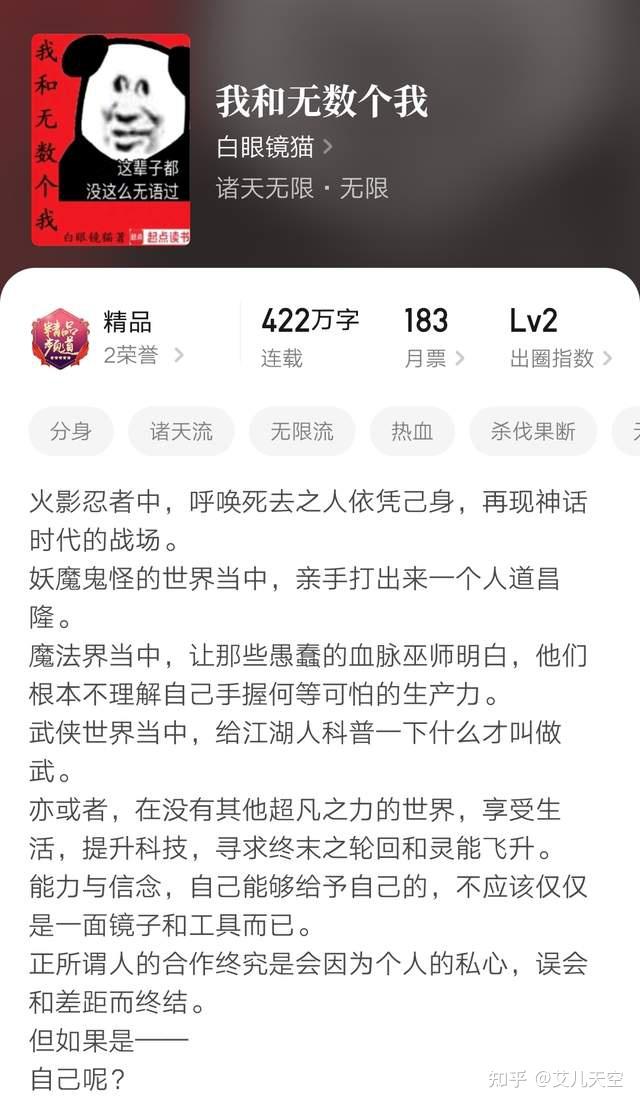This screenshot has width=640, height=1105.
Task: Select the 诸天流 tag chip
Action: point(181,431)
